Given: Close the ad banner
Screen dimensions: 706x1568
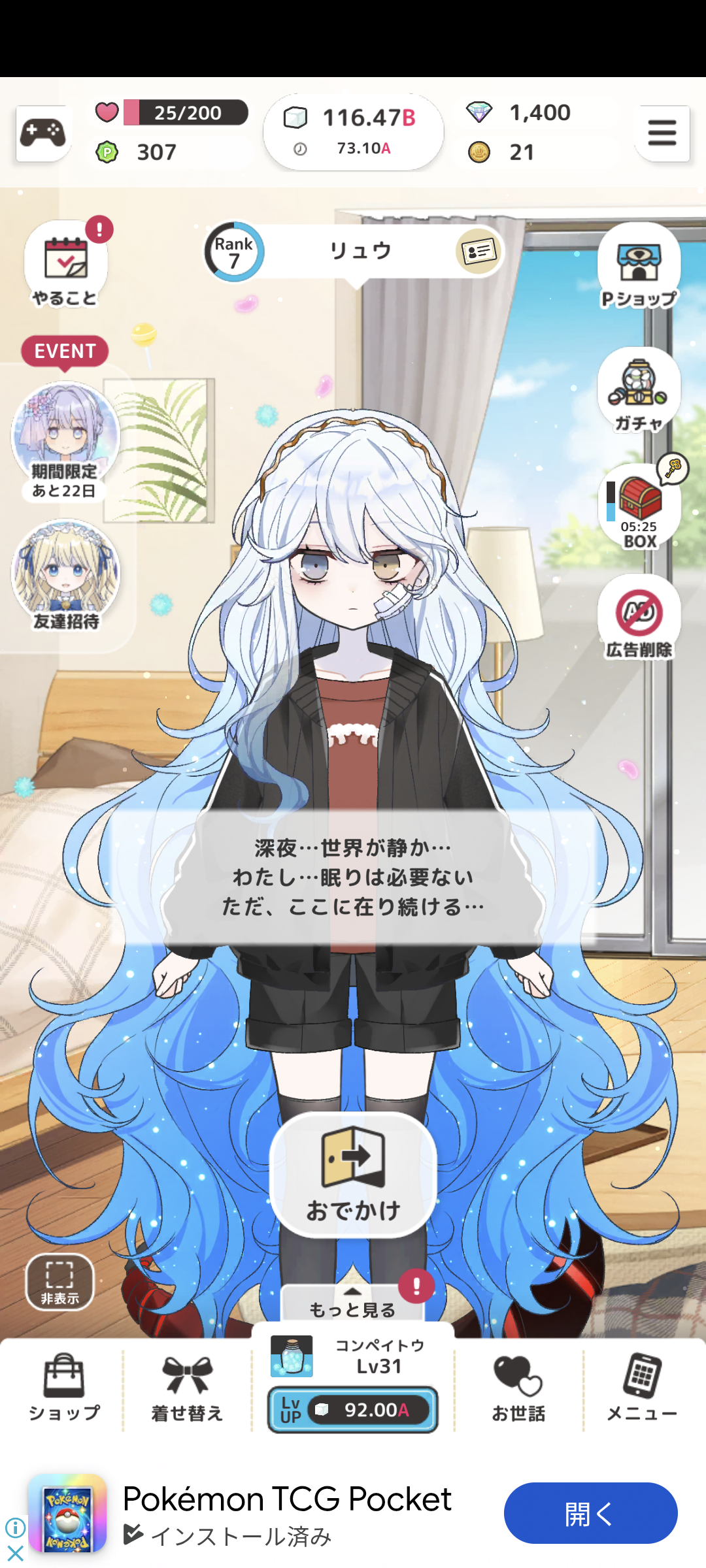Looking at the screenshot, I should [14, 1553].
